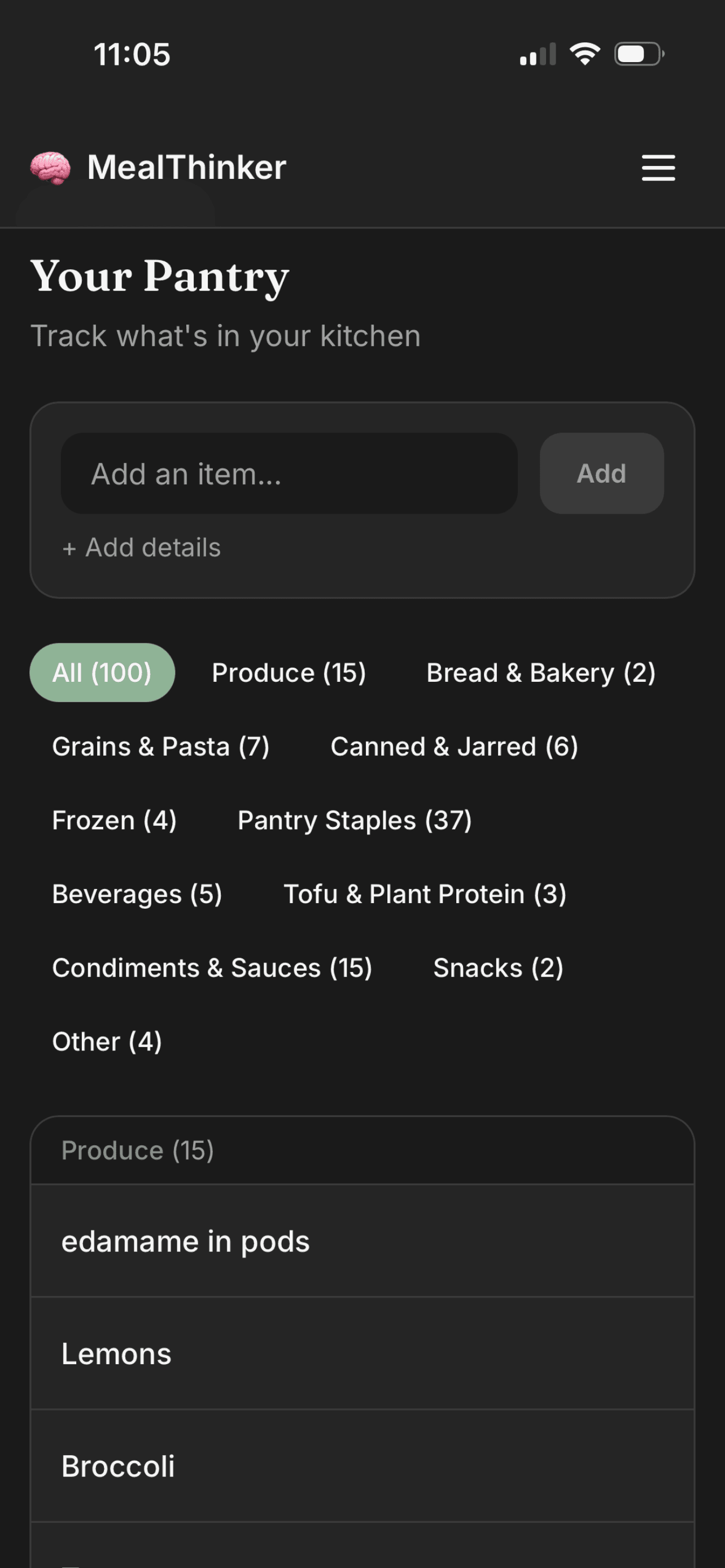Tap the Wi-Fi indicator in status bar

pyautogui.click(x=586, y=54)
